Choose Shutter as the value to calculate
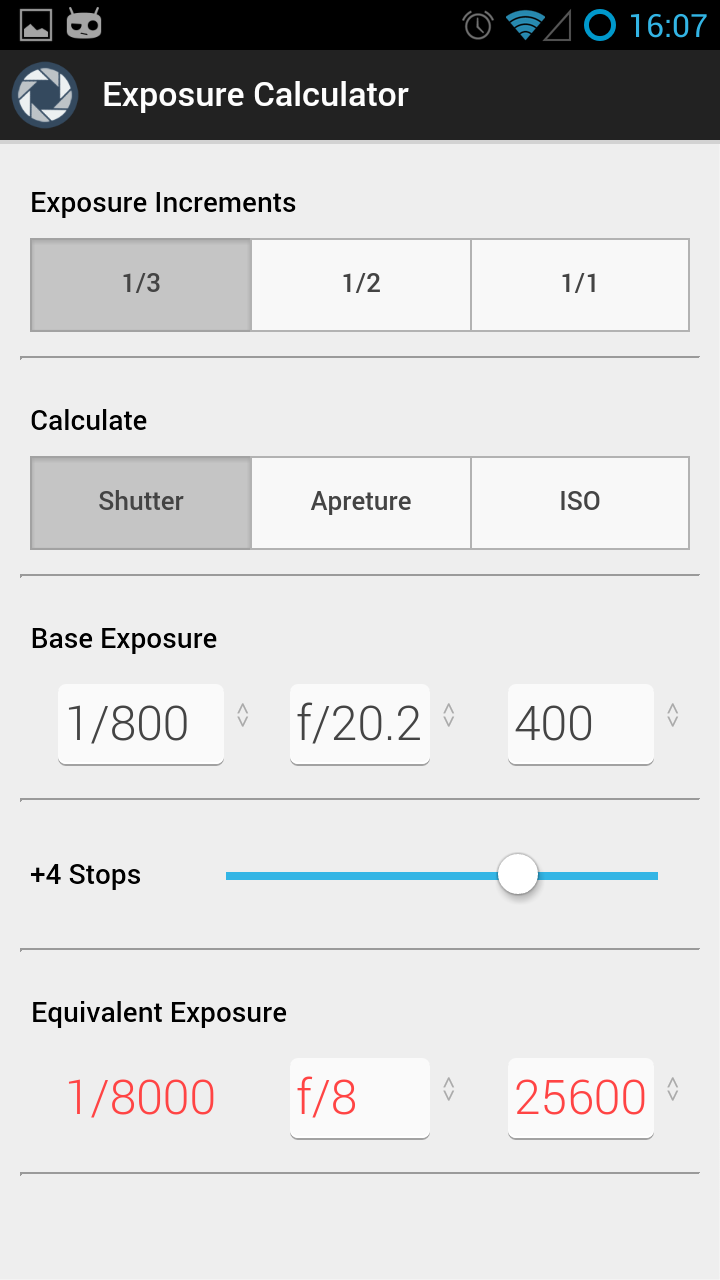Screen dimensions: 720x1280 pos(141,503)
